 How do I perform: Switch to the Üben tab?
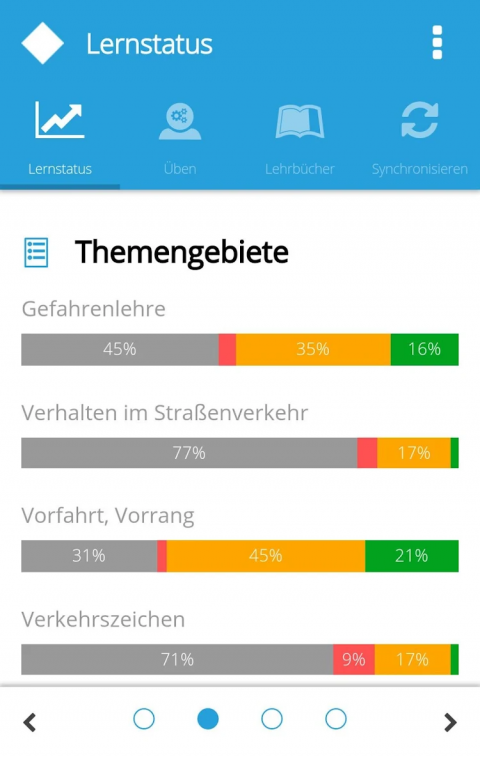tap(180, 139)
